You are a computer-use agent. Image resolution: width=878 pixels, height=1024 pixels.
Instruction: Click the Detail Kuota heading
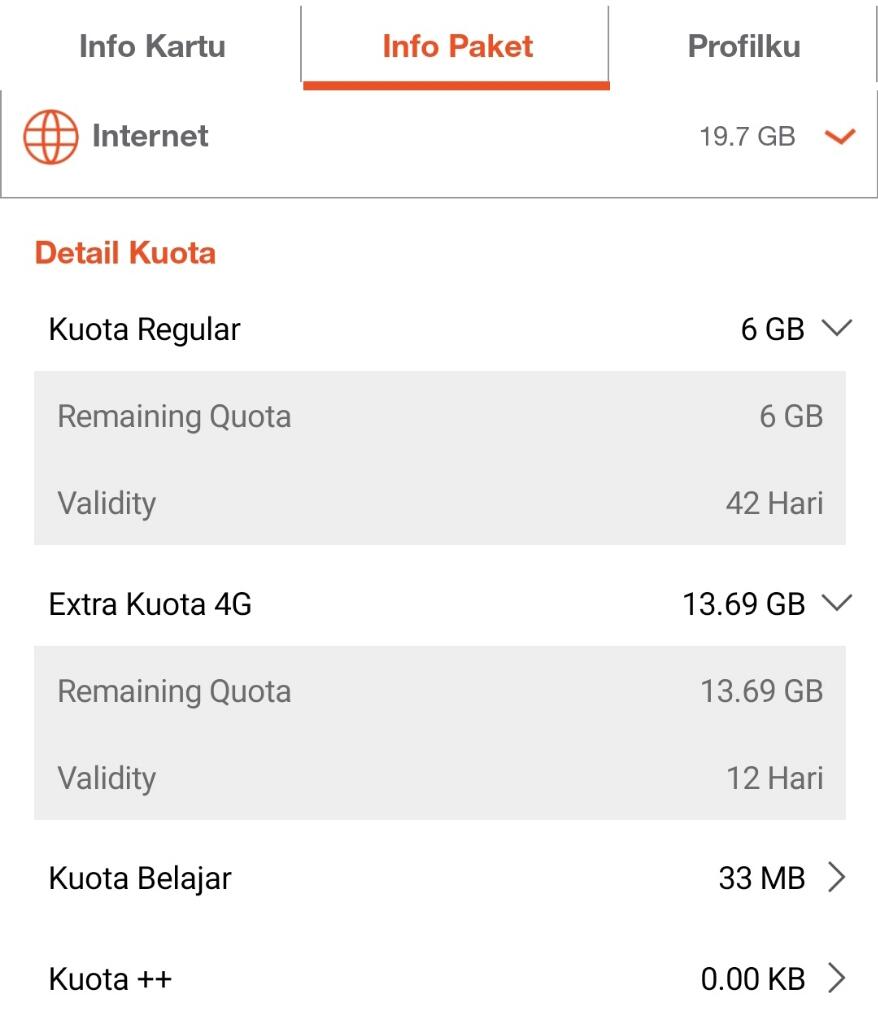(x=124, y=252)
